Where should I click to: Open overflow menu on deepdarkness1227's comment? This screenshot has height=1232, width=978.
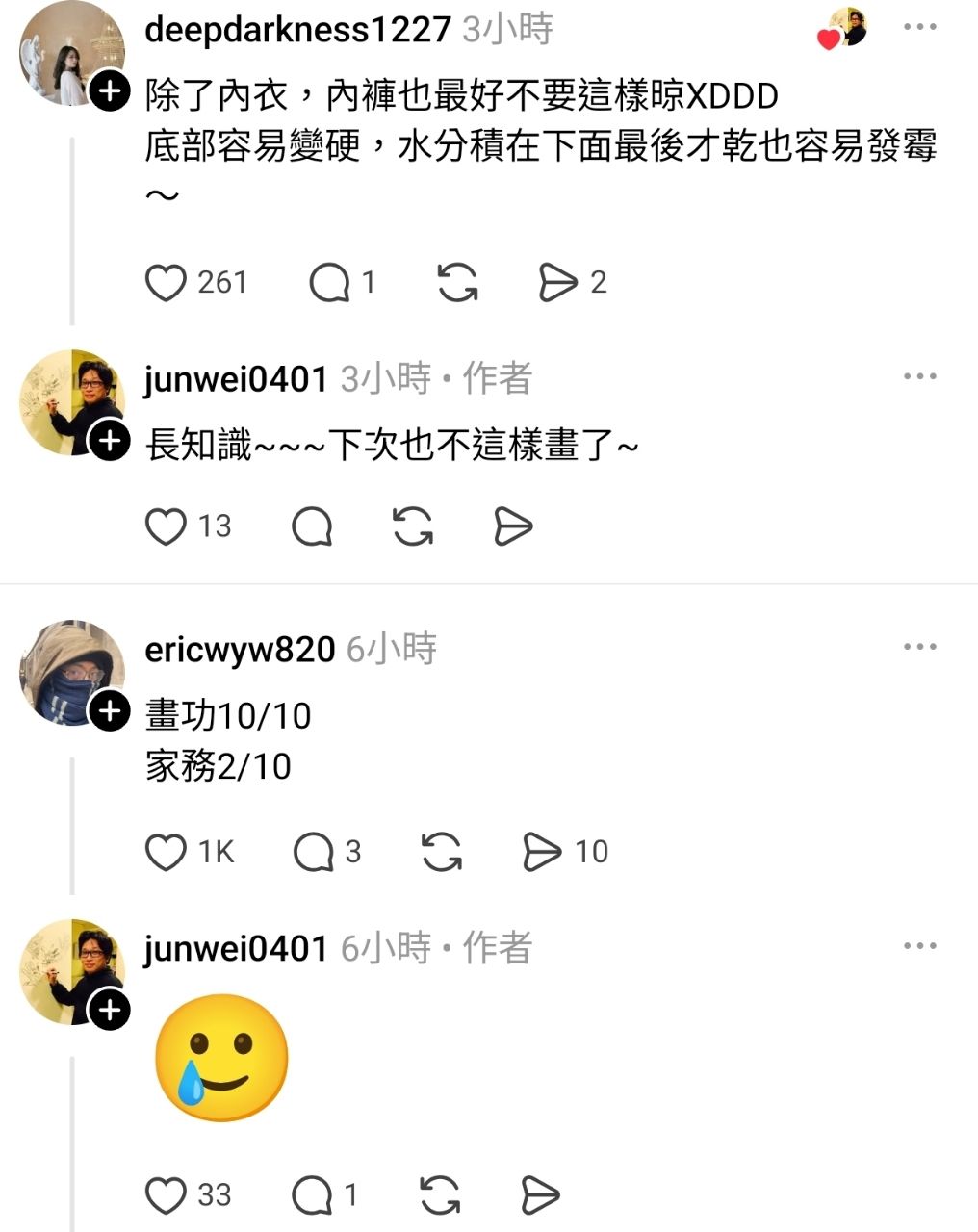coord(919,28)
